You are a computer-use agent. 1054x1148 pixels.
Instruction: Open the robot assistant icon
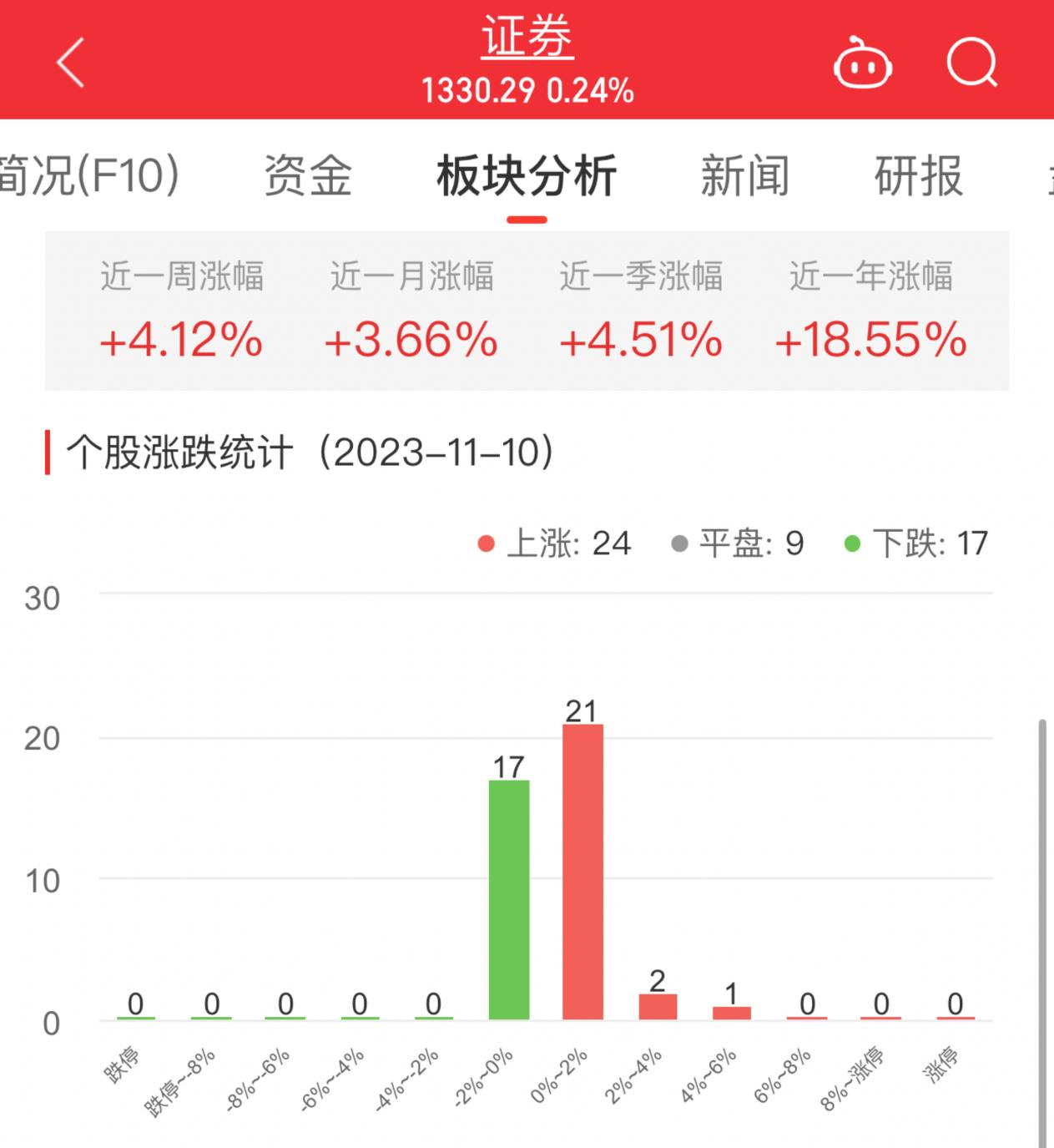pos(863,63)
